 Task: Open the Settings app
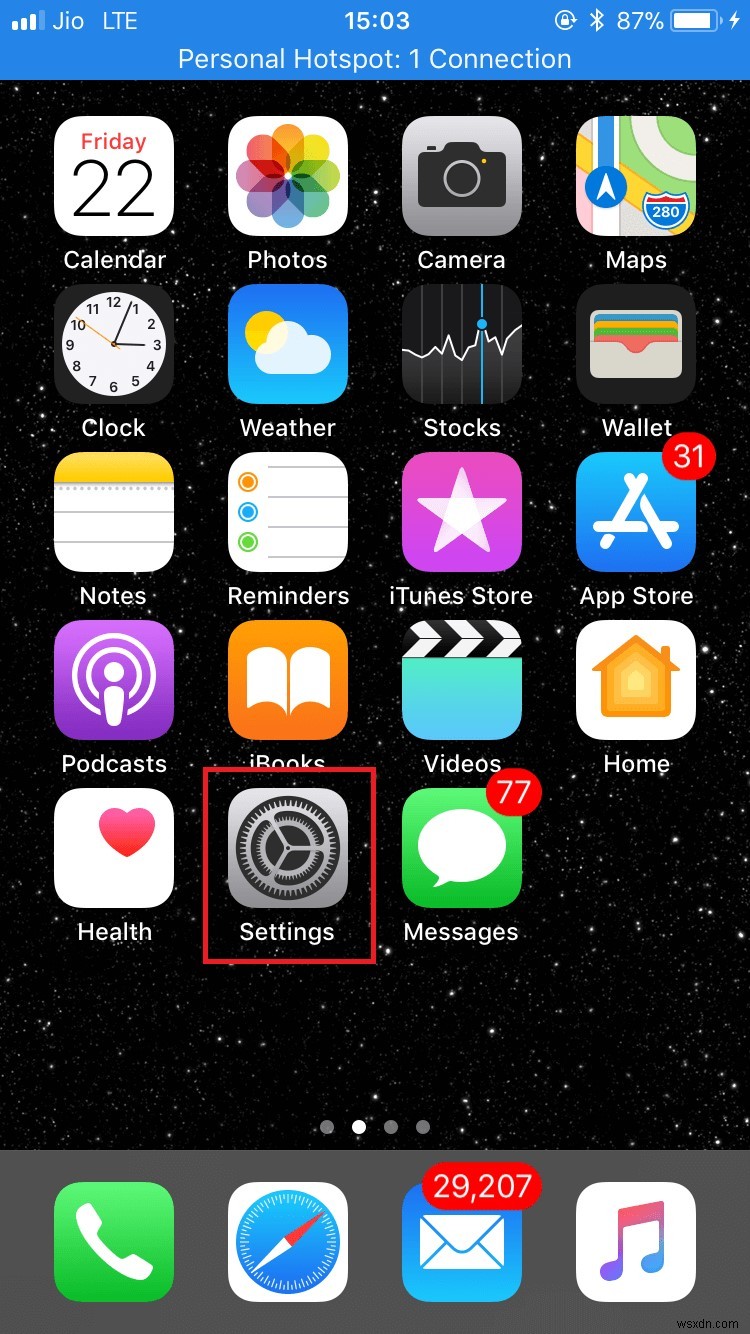(x=288, y=848)
